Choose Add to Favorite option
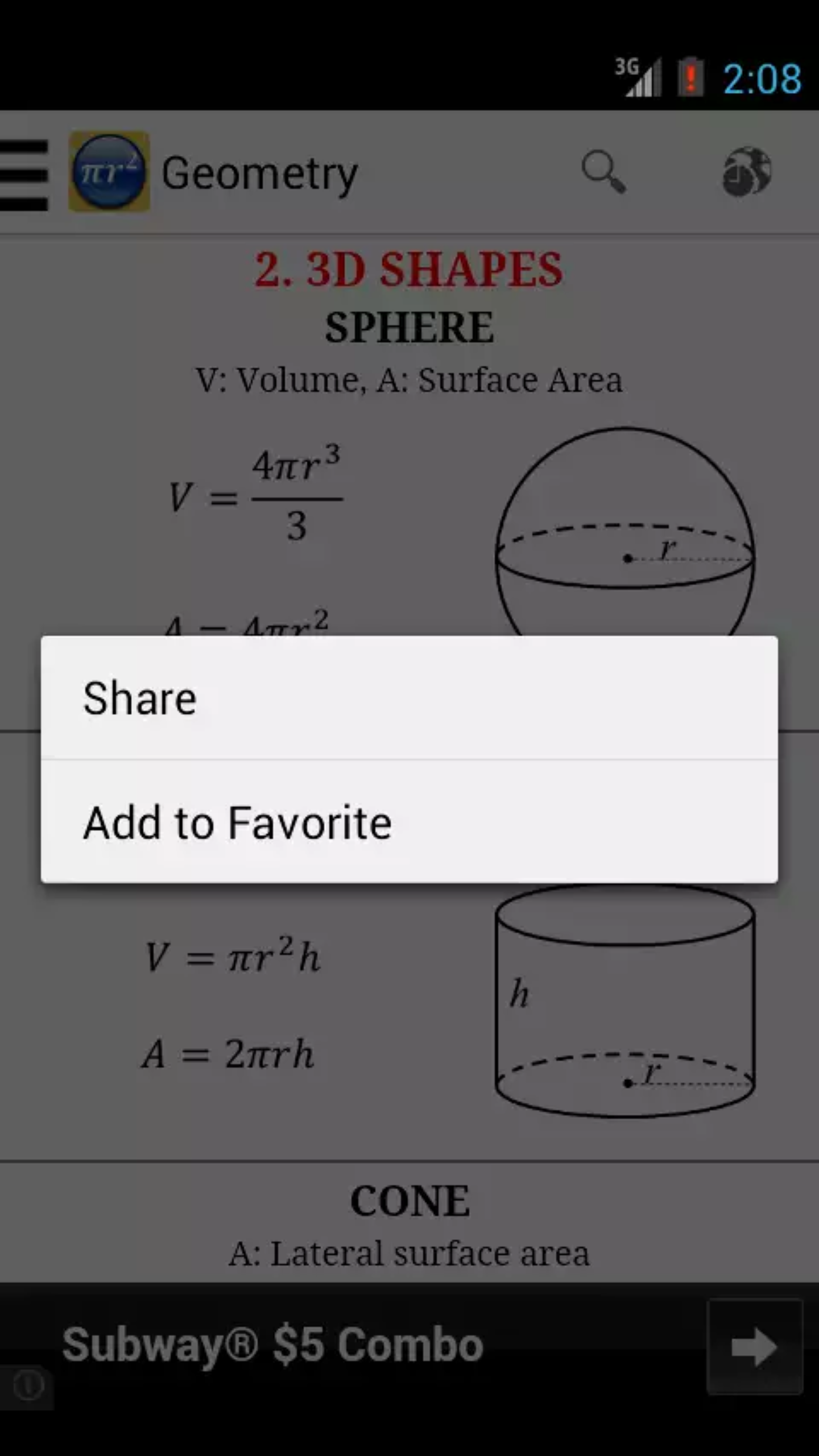Image resolution: width=819 pixels, height=1456 pixels. (x=409, y=822)
